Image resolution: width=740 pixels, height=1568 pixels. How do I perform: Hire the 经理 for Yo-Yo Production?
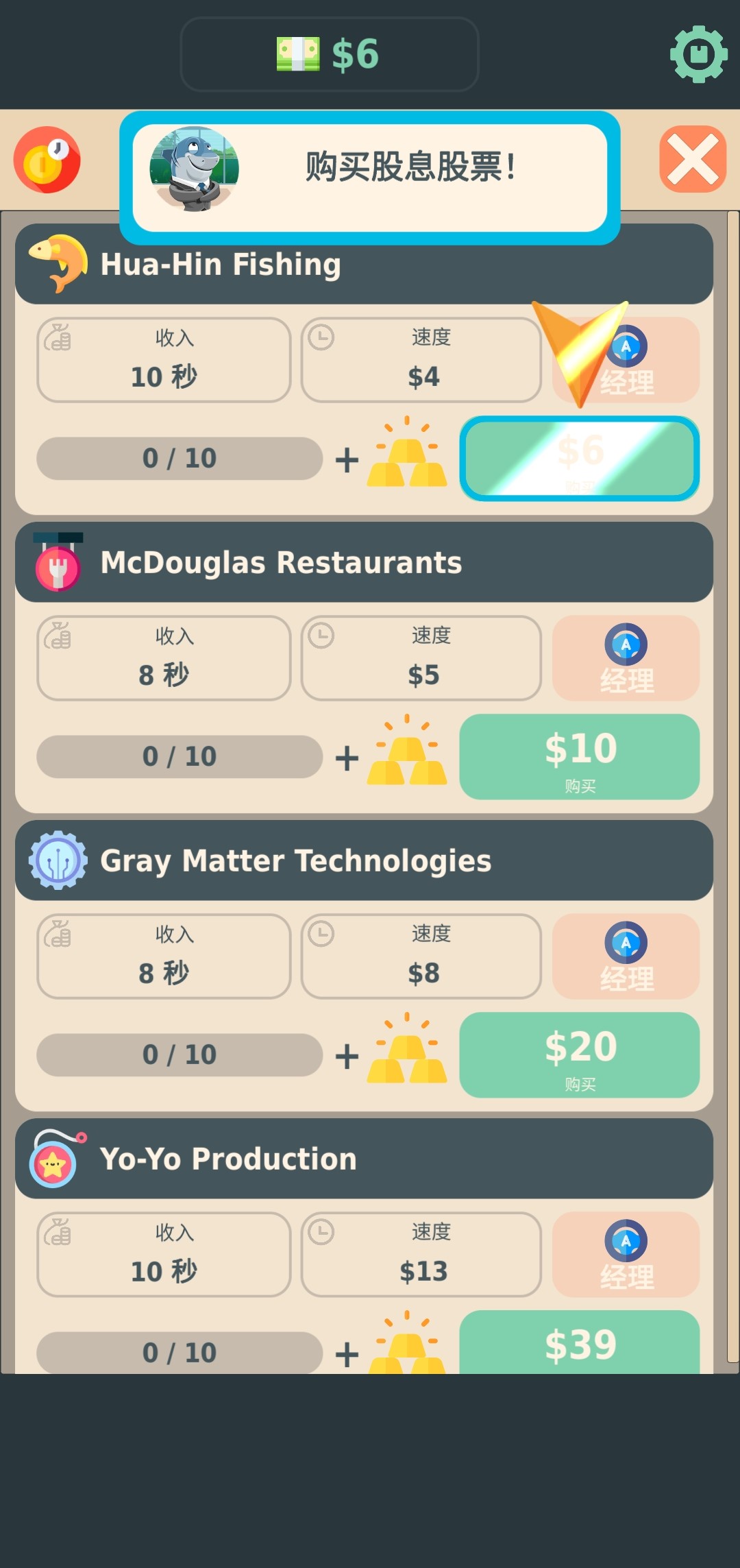[626, 1255]
